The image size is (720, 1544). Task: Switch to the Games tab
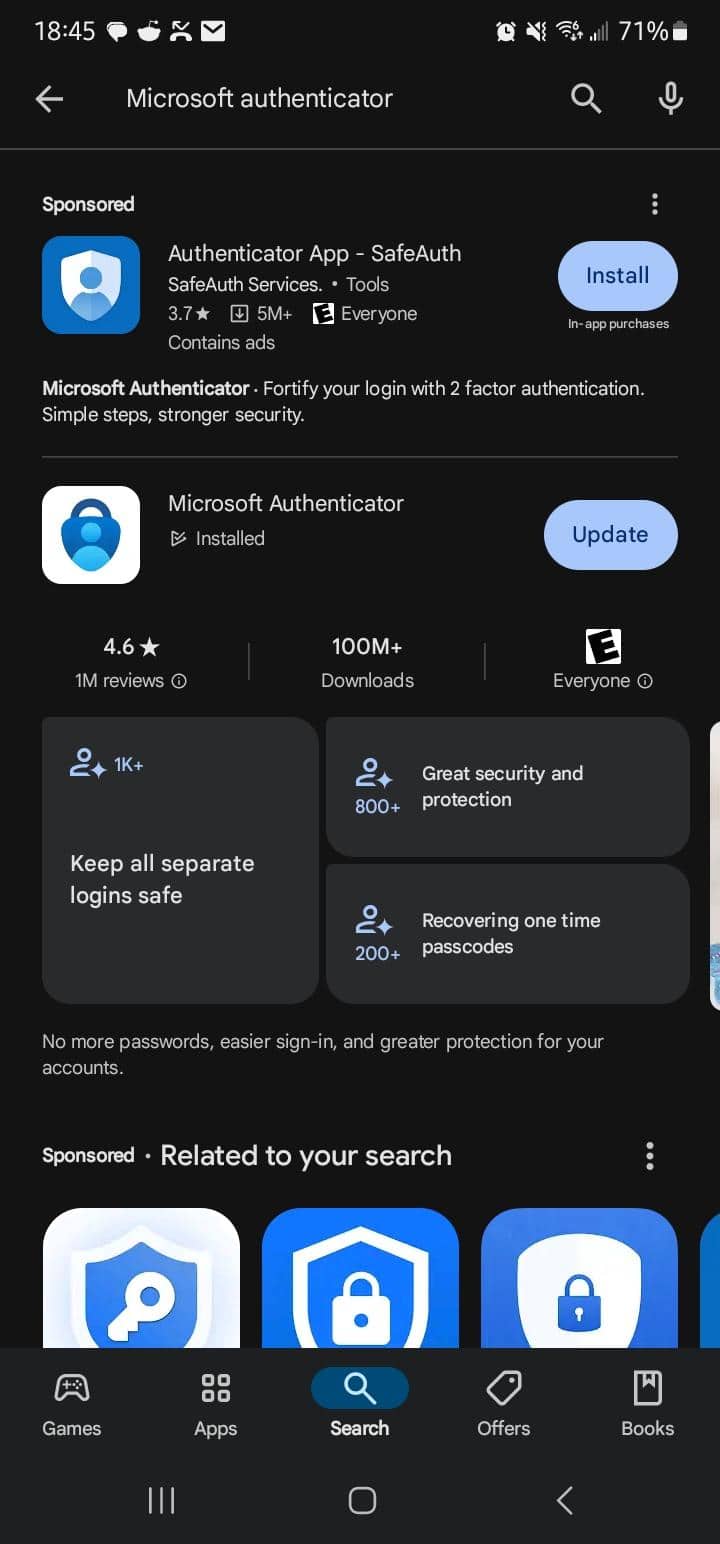pos(72,1403)
